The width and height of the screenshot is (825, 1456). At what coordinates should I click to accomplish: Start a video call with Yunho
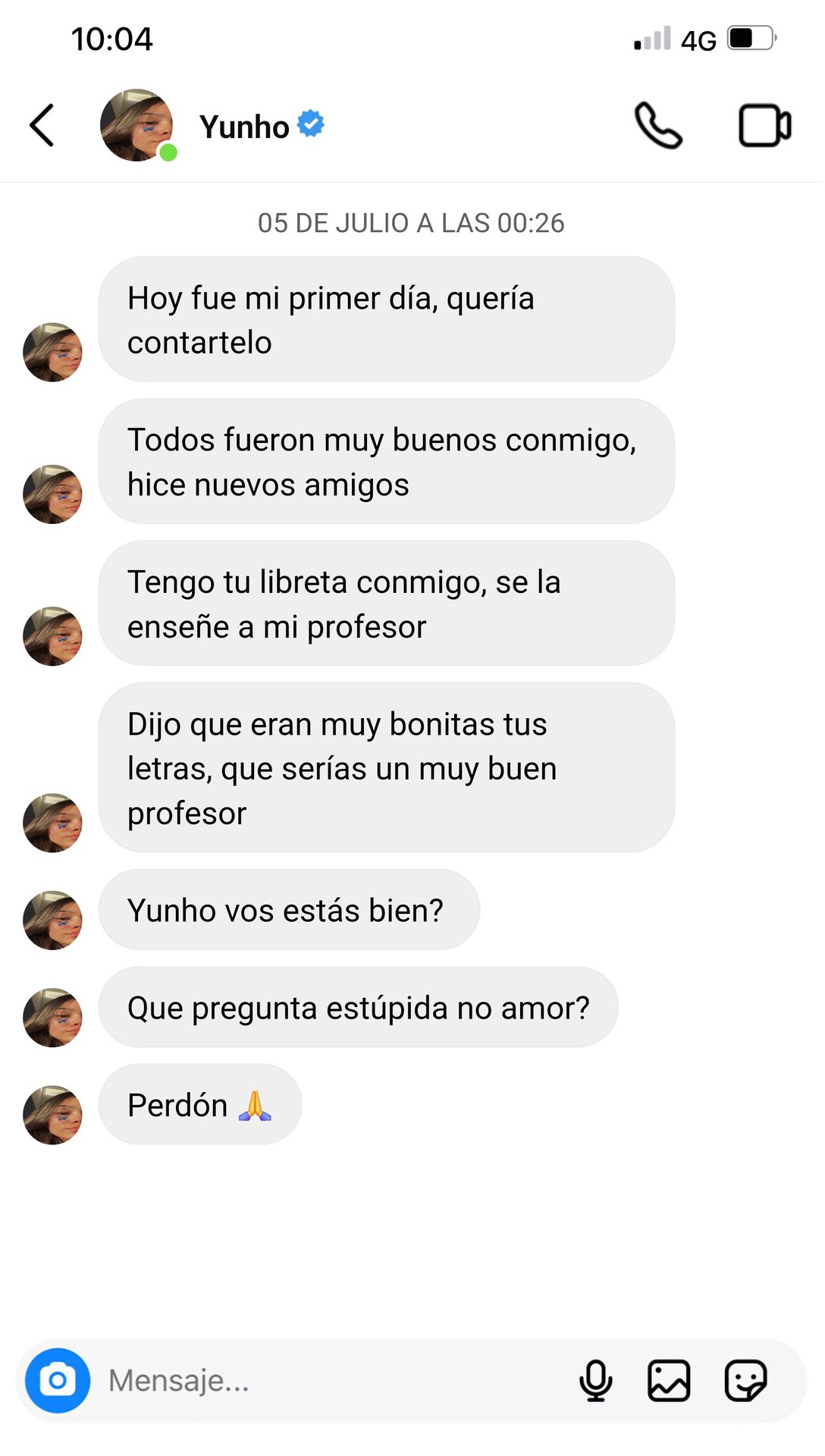[764, 125]
